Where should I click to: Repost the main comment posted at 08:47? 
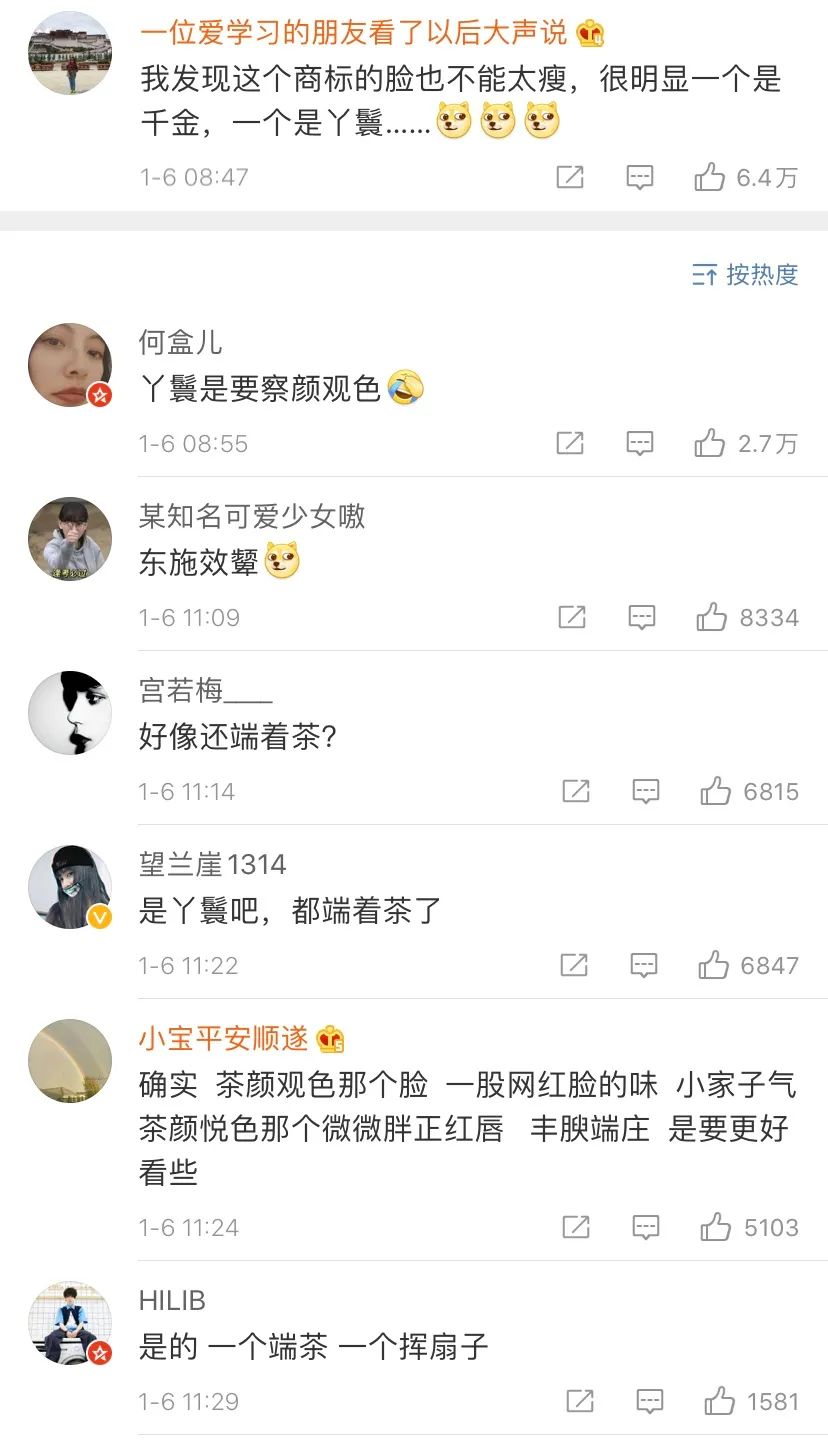point(570,178)
